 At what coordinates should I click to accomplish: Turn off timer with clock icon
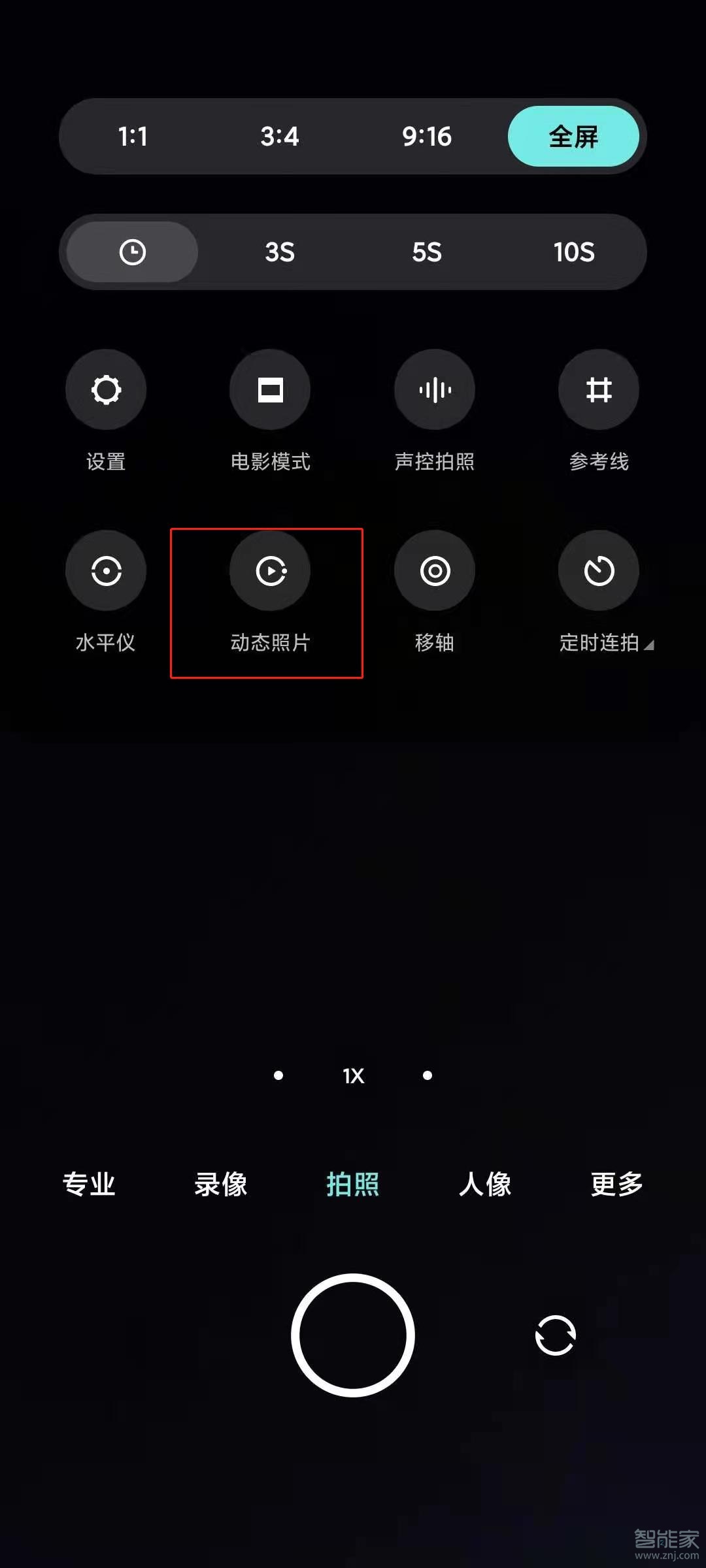coord(133,252)
